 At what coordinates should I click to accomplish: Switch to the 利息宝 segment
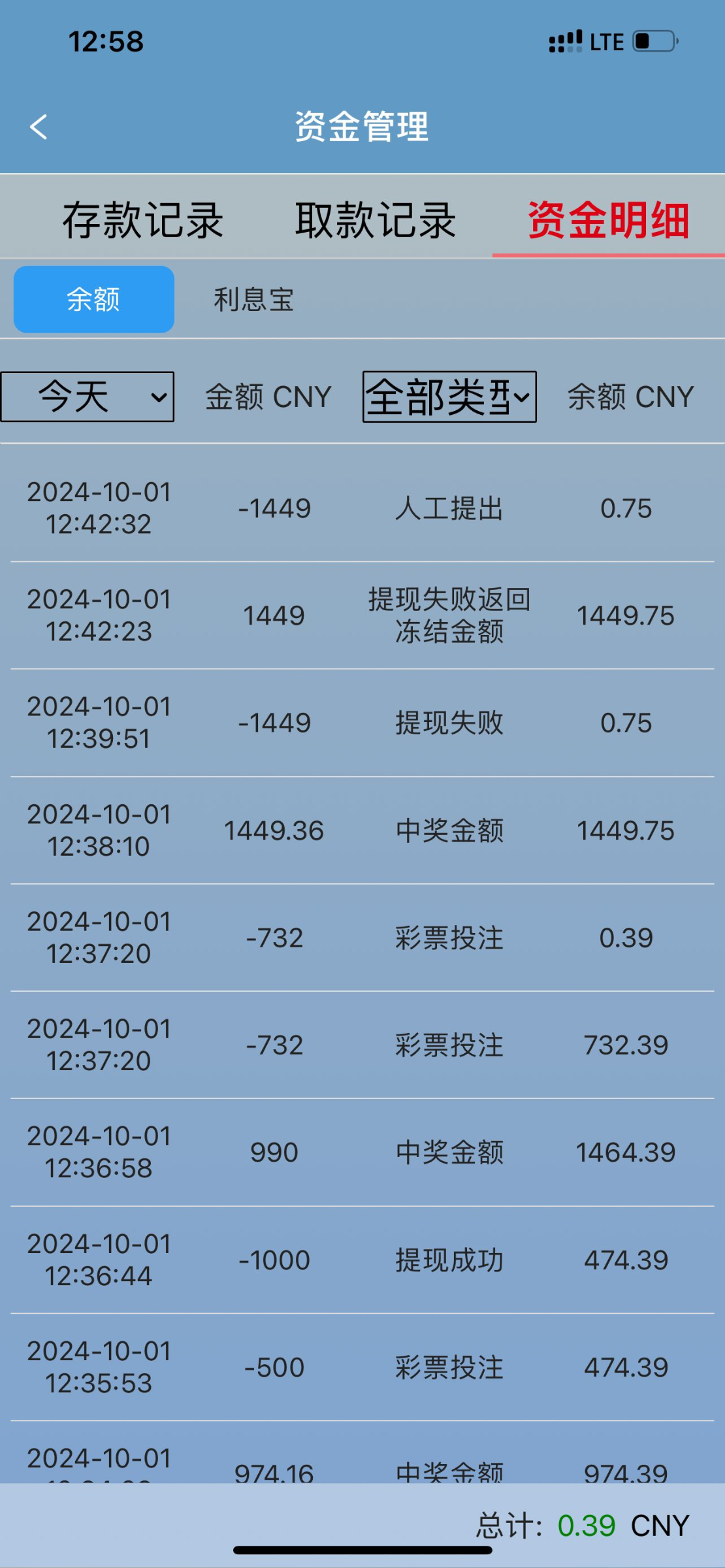[253, 300]
